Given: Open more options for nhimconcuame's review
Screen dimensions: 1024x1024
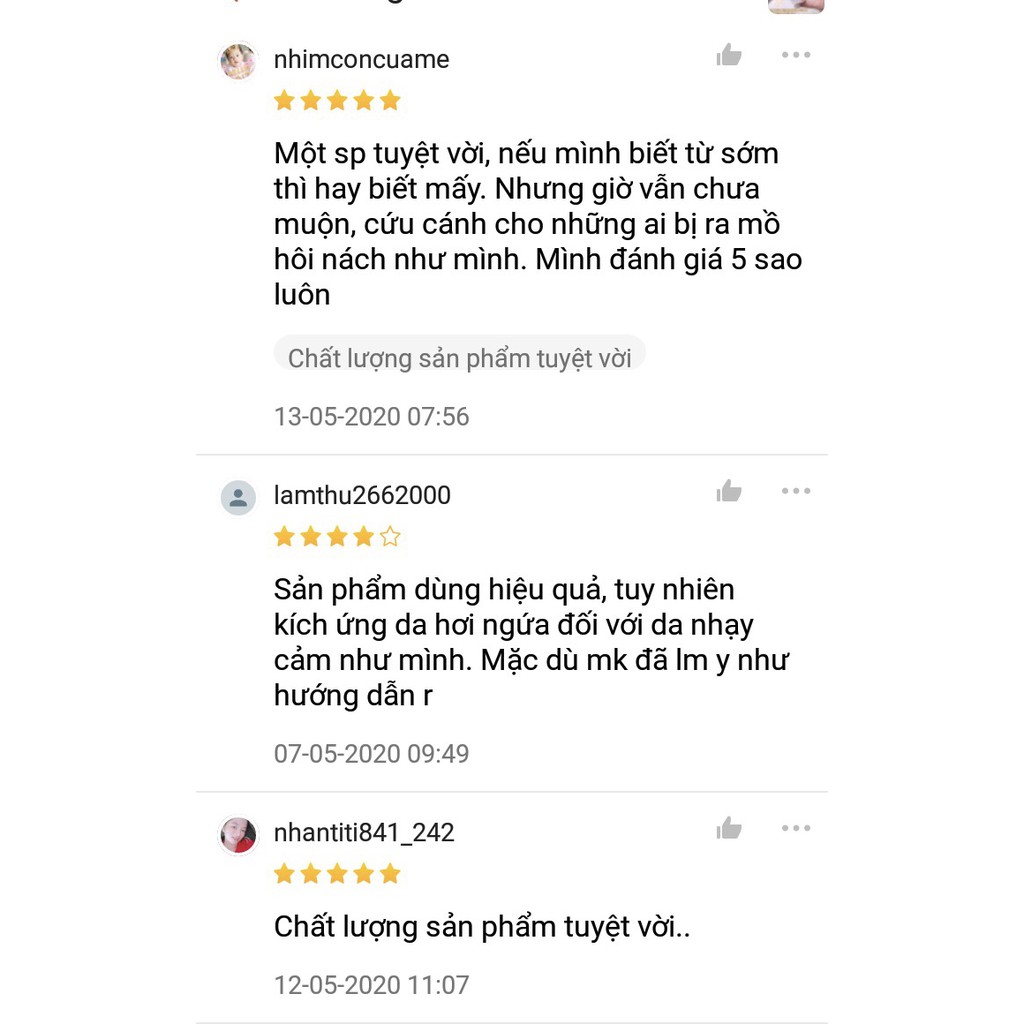Looking at the screenshot, I should (796, 55).
